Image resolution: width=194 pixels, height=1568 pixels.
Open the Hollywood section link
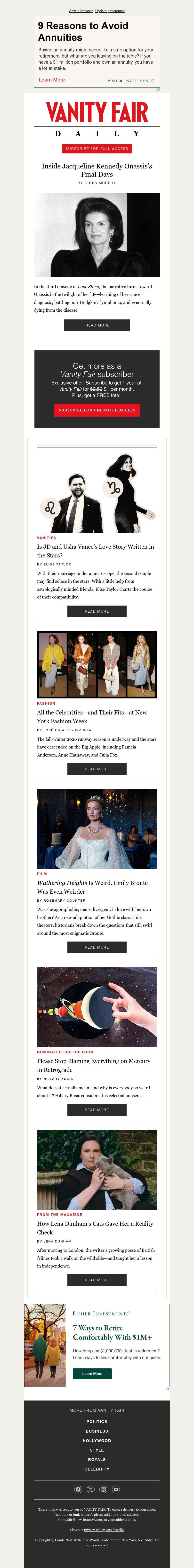pos(97,1441)
